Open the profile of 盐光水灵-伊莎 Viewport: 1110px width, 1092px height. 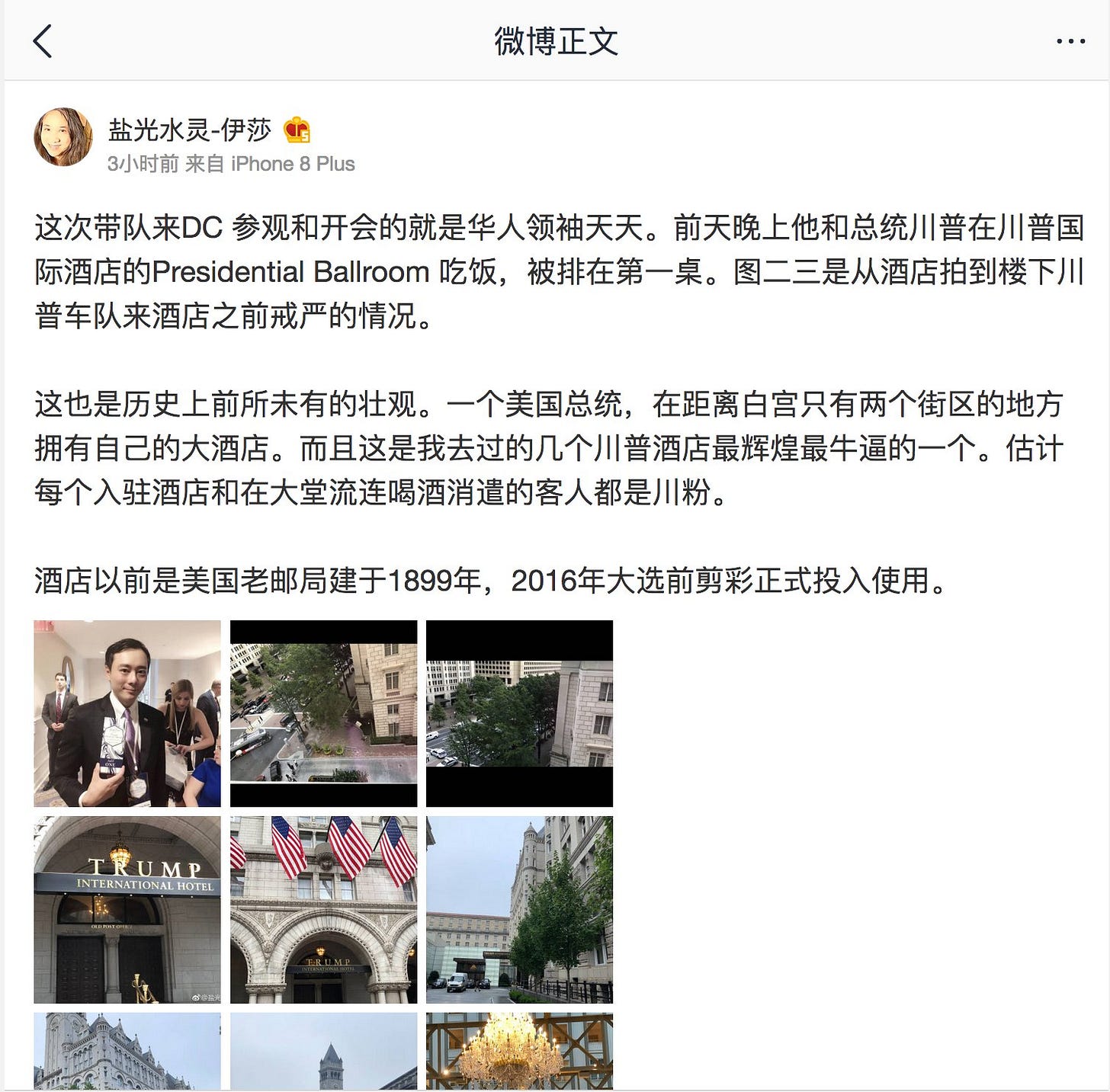(190, 130)
